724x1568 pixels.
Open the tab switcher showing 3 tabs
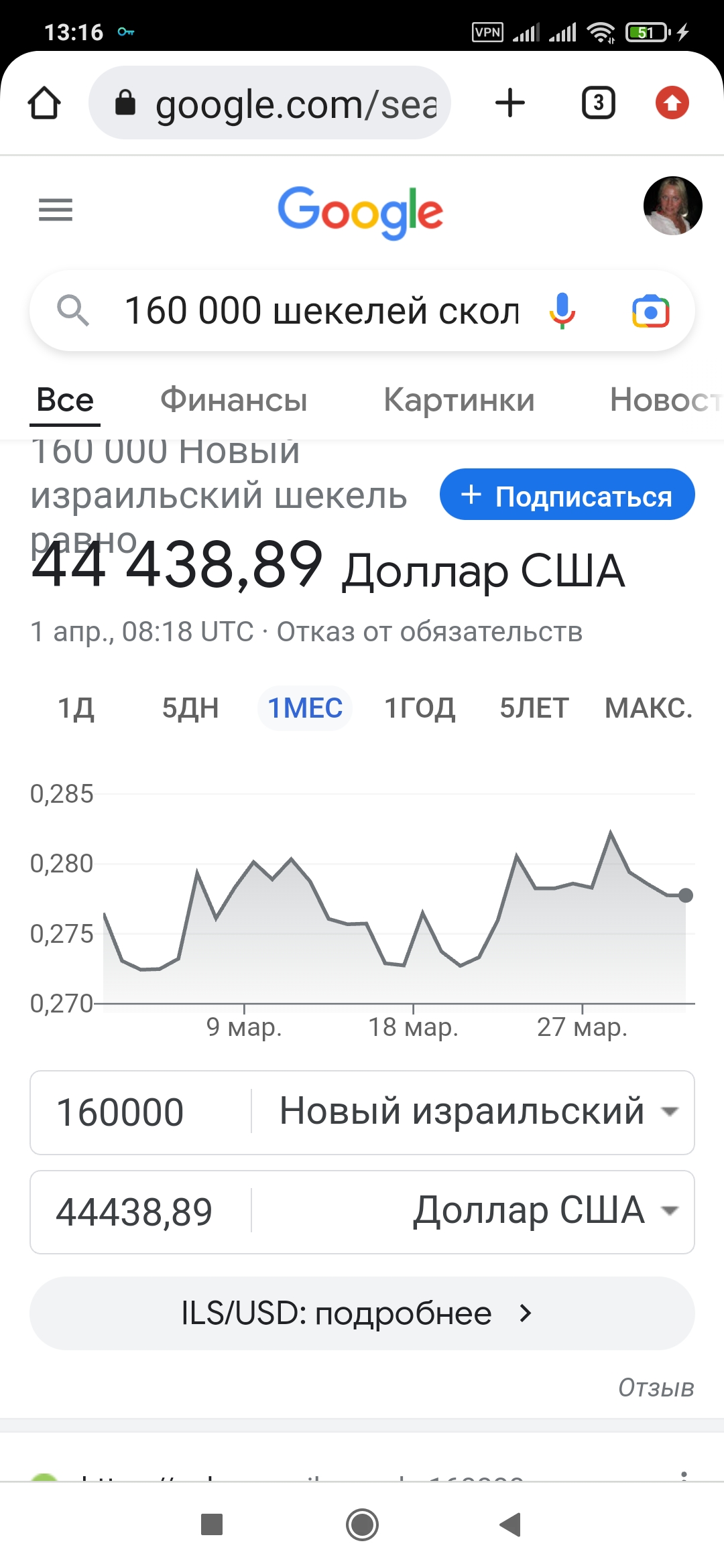[x=599, y=103]
